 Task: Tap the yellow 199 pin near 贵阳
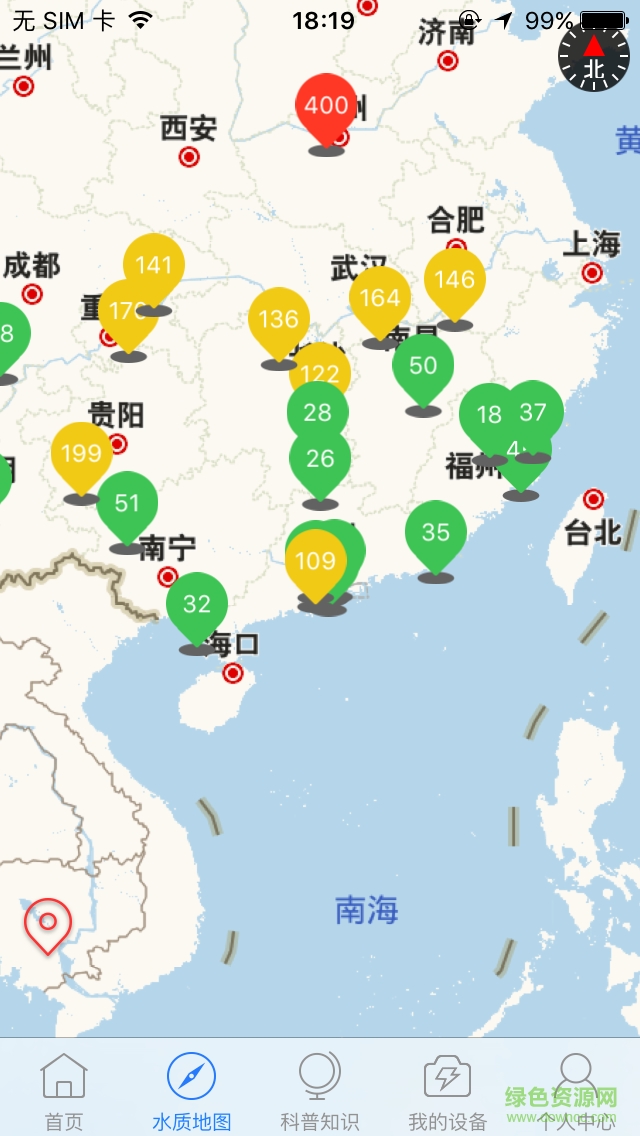(81, 454)
